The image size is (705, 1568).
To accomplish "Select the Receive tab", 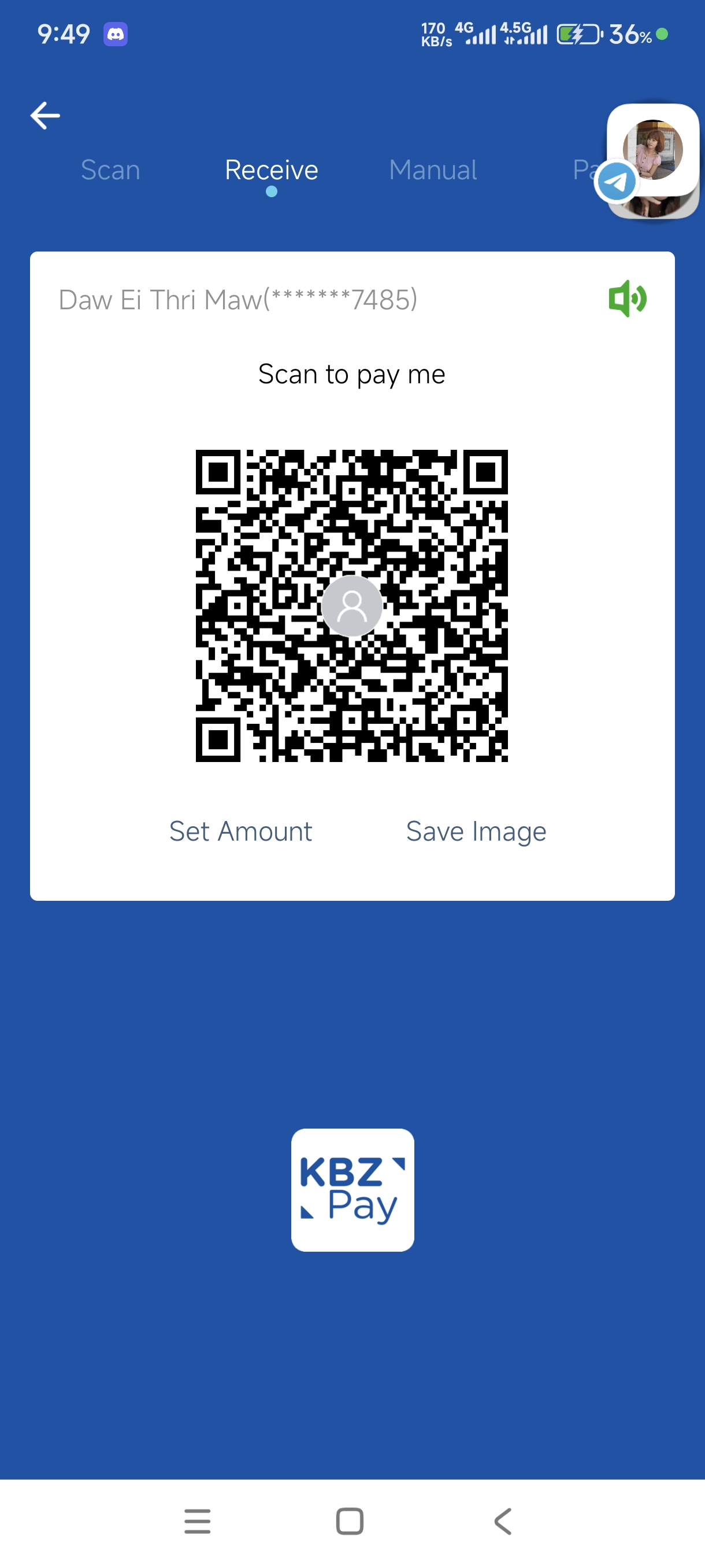I will (271, 170).
